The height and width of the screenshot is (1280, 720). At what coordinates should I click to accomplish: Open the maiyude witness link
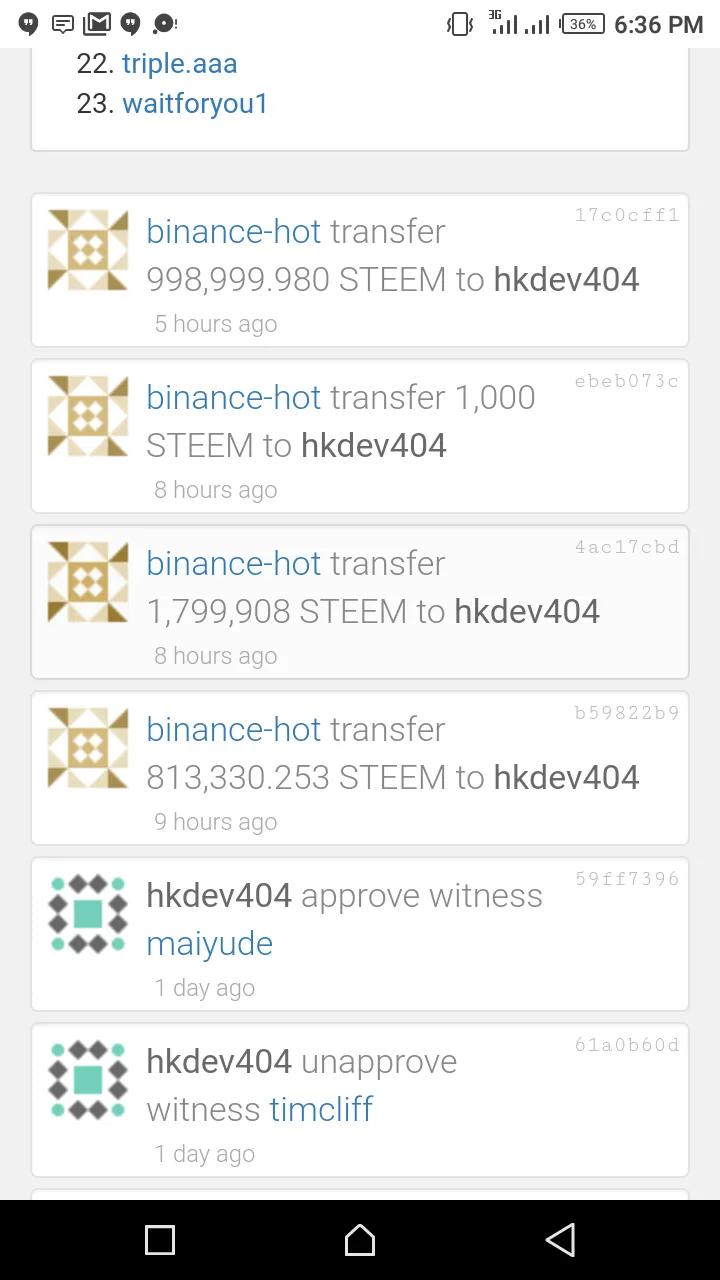[x=210, y=943]
